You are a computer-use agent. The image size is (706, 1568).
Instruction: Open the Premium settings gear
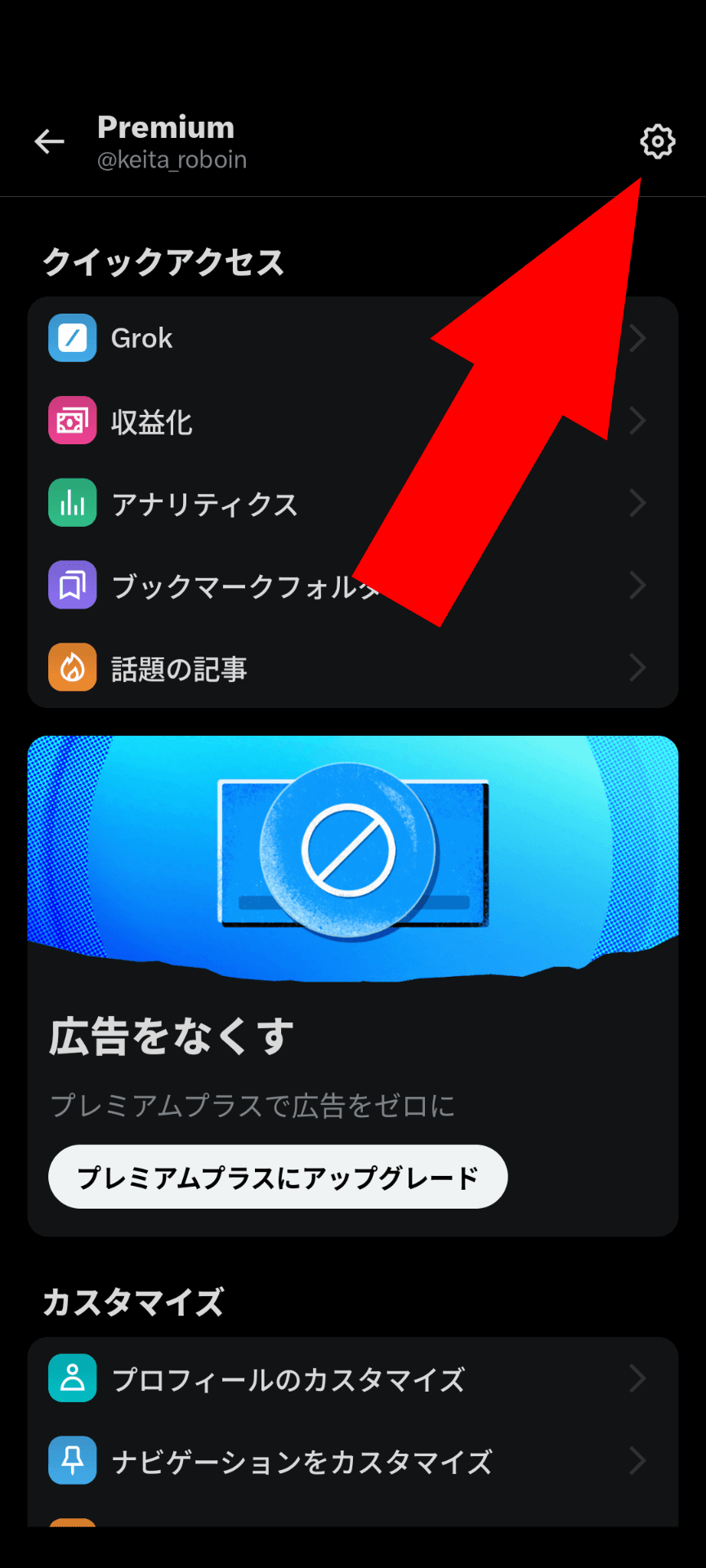(657, 141)
